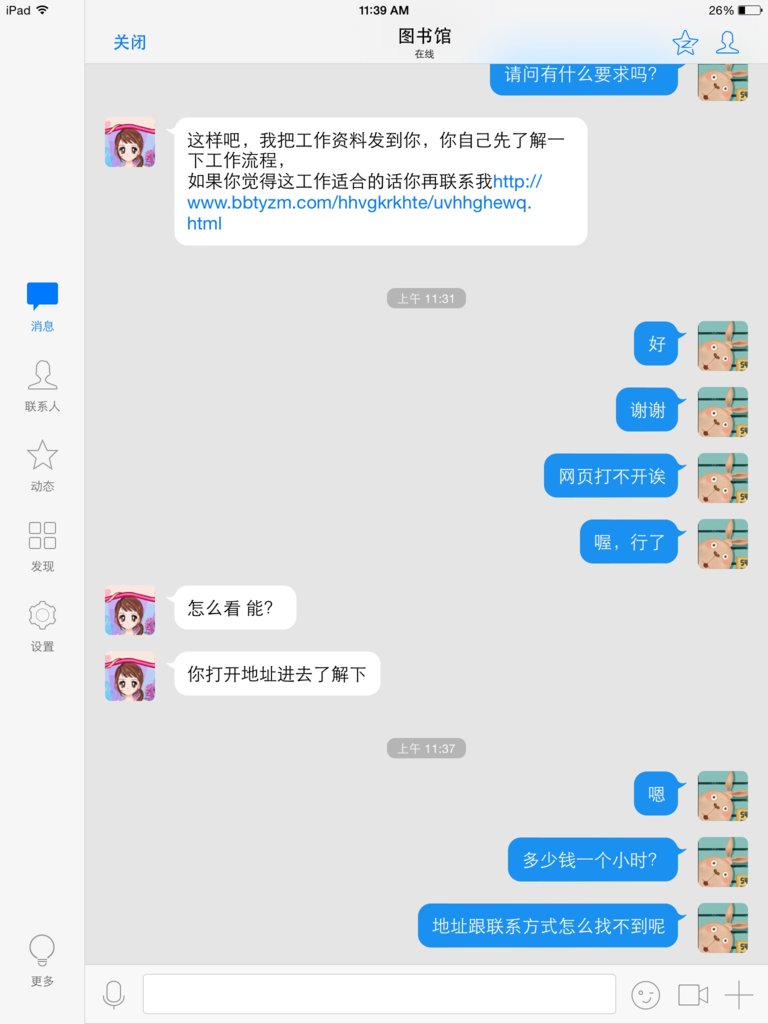This screenshot has width=768, height=1024.
Task: Tap the star icon in the header
Action: (685, 42)
